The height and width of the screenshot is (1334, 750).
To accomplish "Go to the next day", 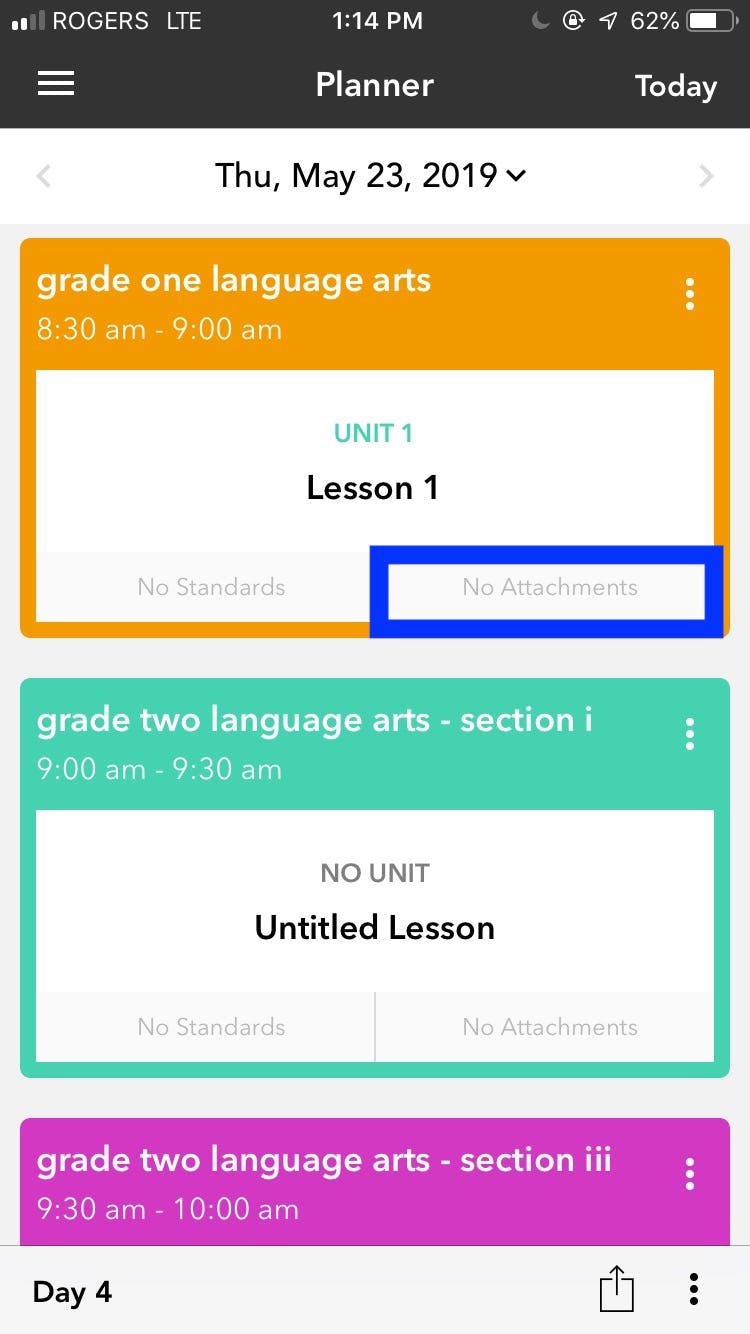I will (x=706, y=177).
